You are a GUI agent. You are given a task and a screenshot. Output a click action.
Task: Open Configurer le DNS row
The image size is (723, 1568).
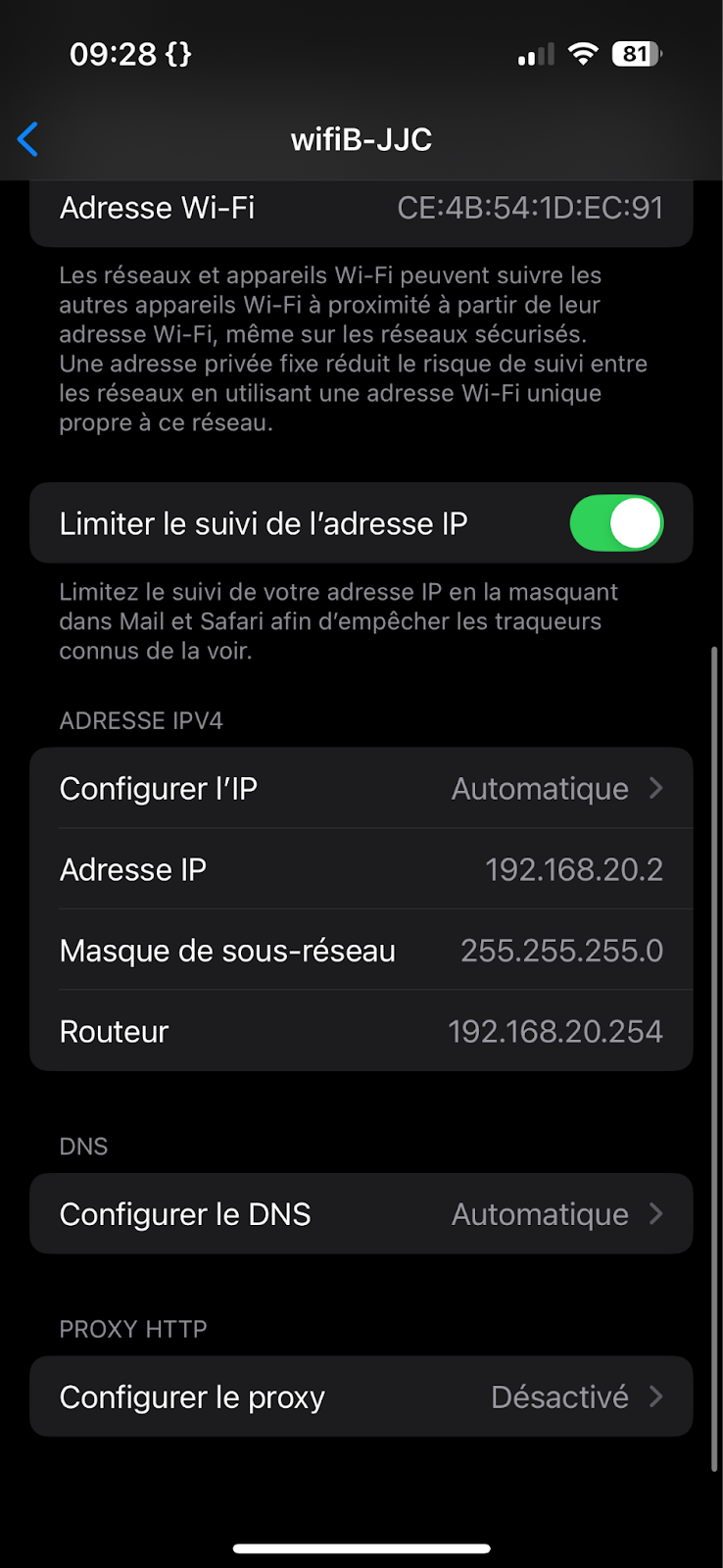coord(361,1214)
